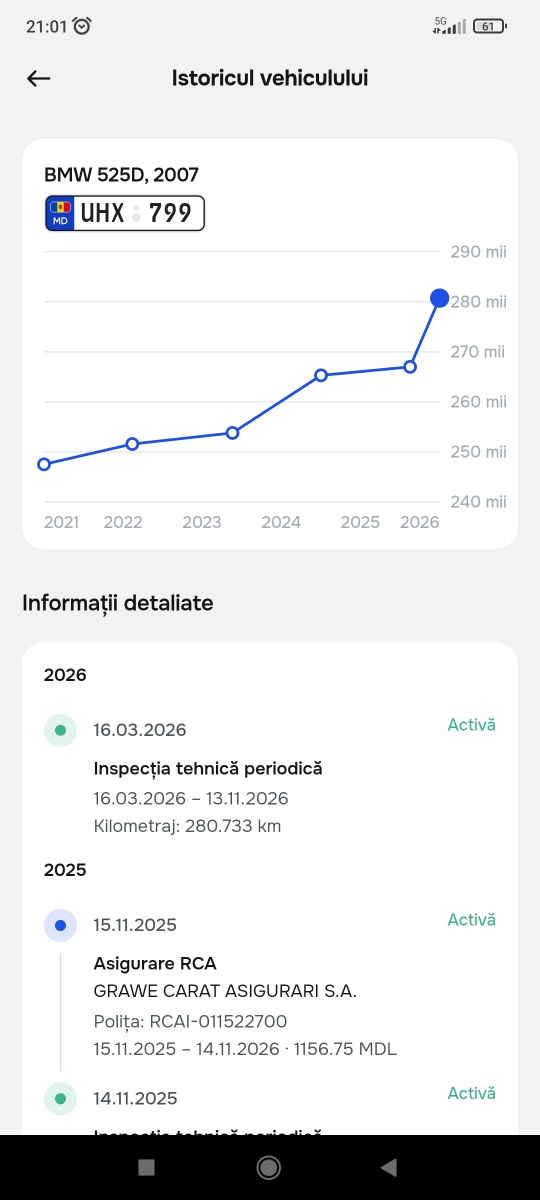Tap the chart point just before 2026

[x=410, y=367]
